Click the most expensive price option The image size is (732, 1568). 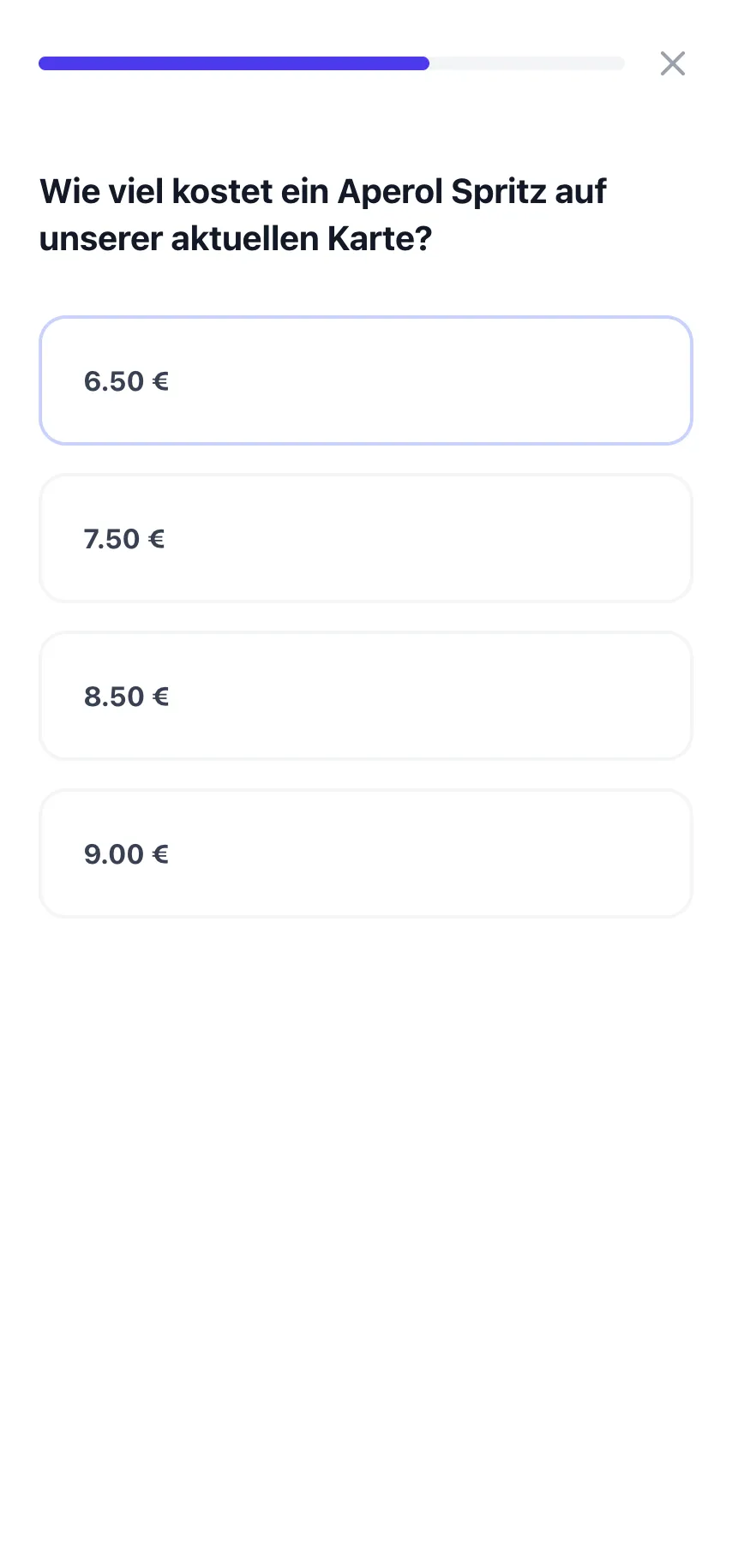pyautogui.click(x=366, y=853)
